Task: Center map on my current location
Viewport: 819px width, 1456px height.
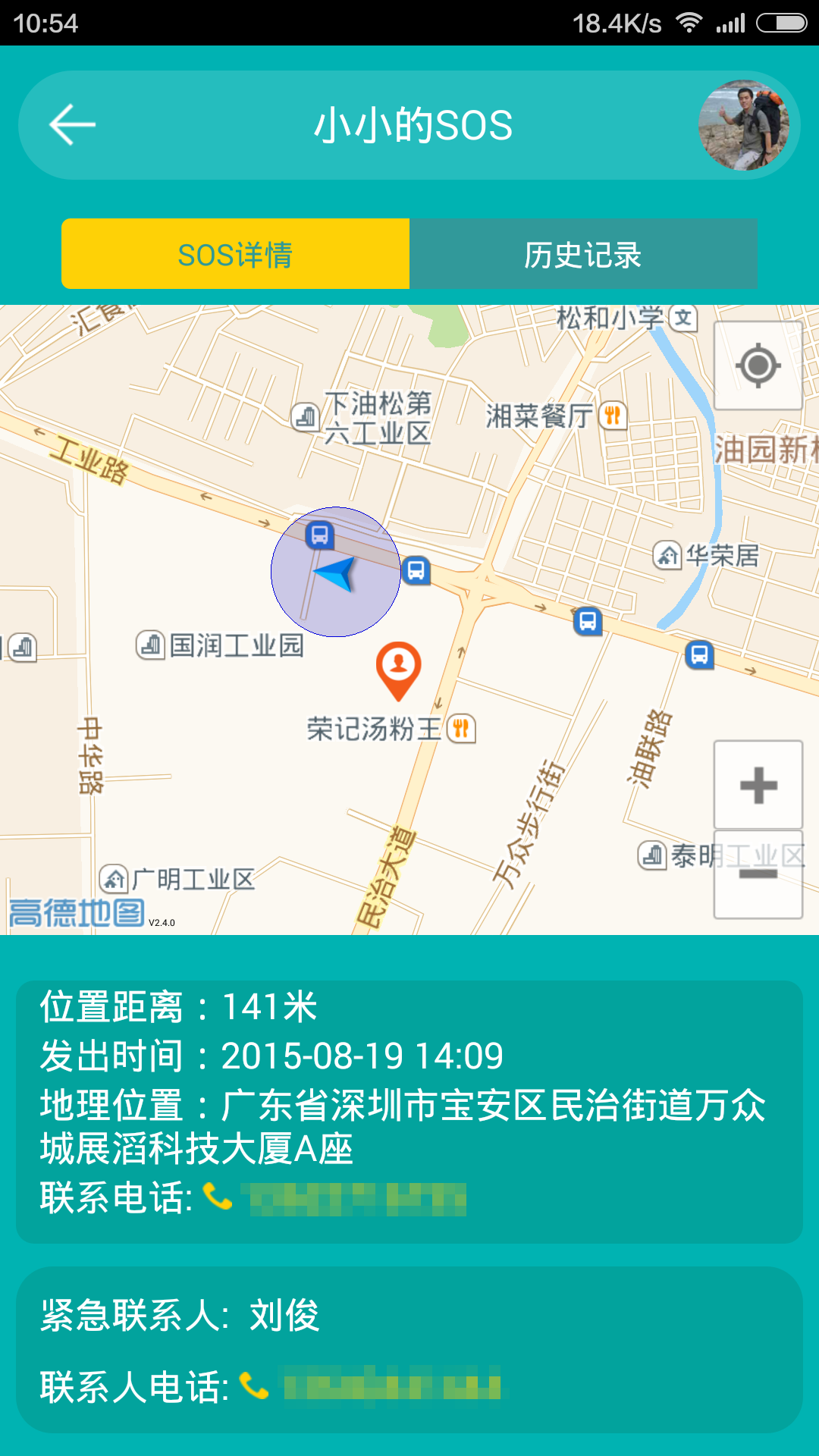Action: point(758,366)
